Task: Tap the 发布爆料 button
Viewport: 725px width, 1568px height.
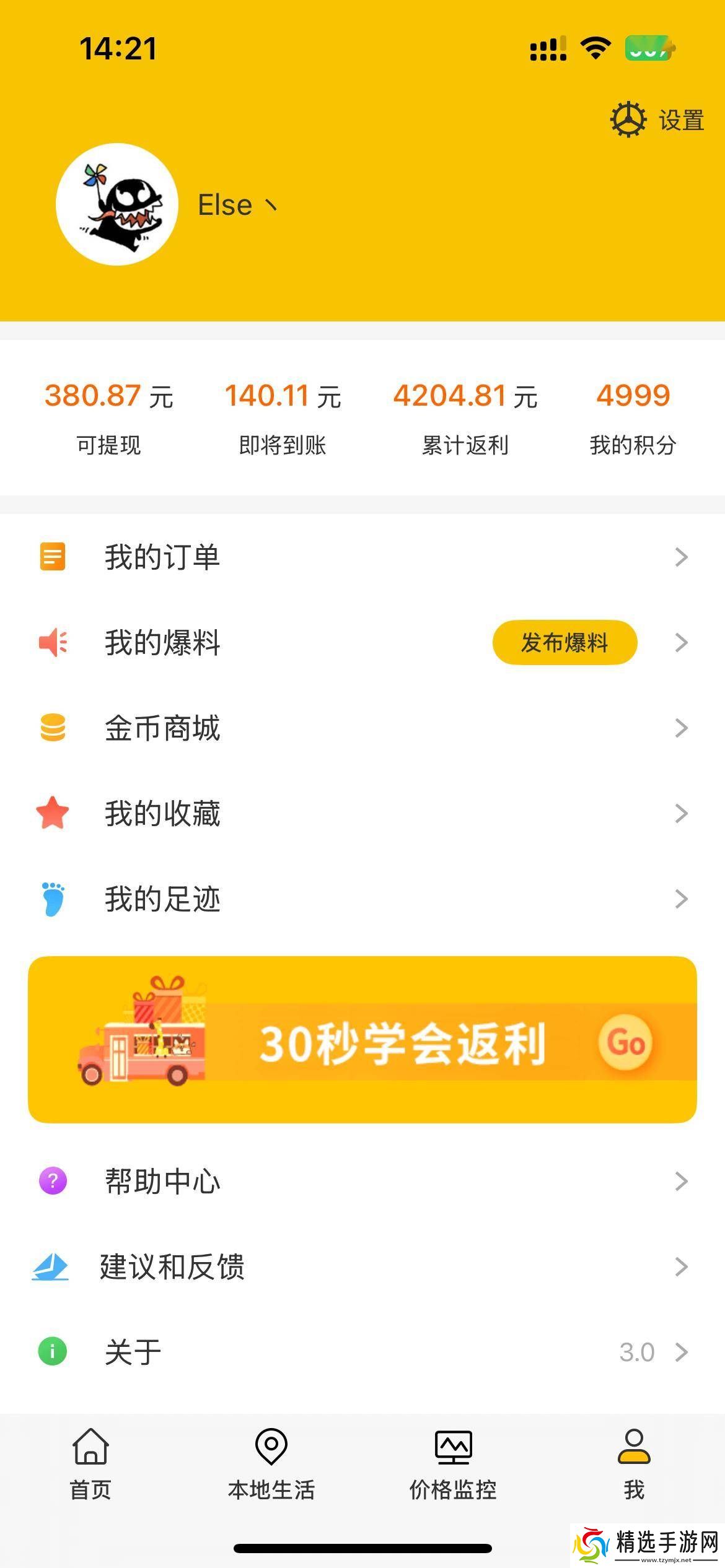Action: pos(565,642)
